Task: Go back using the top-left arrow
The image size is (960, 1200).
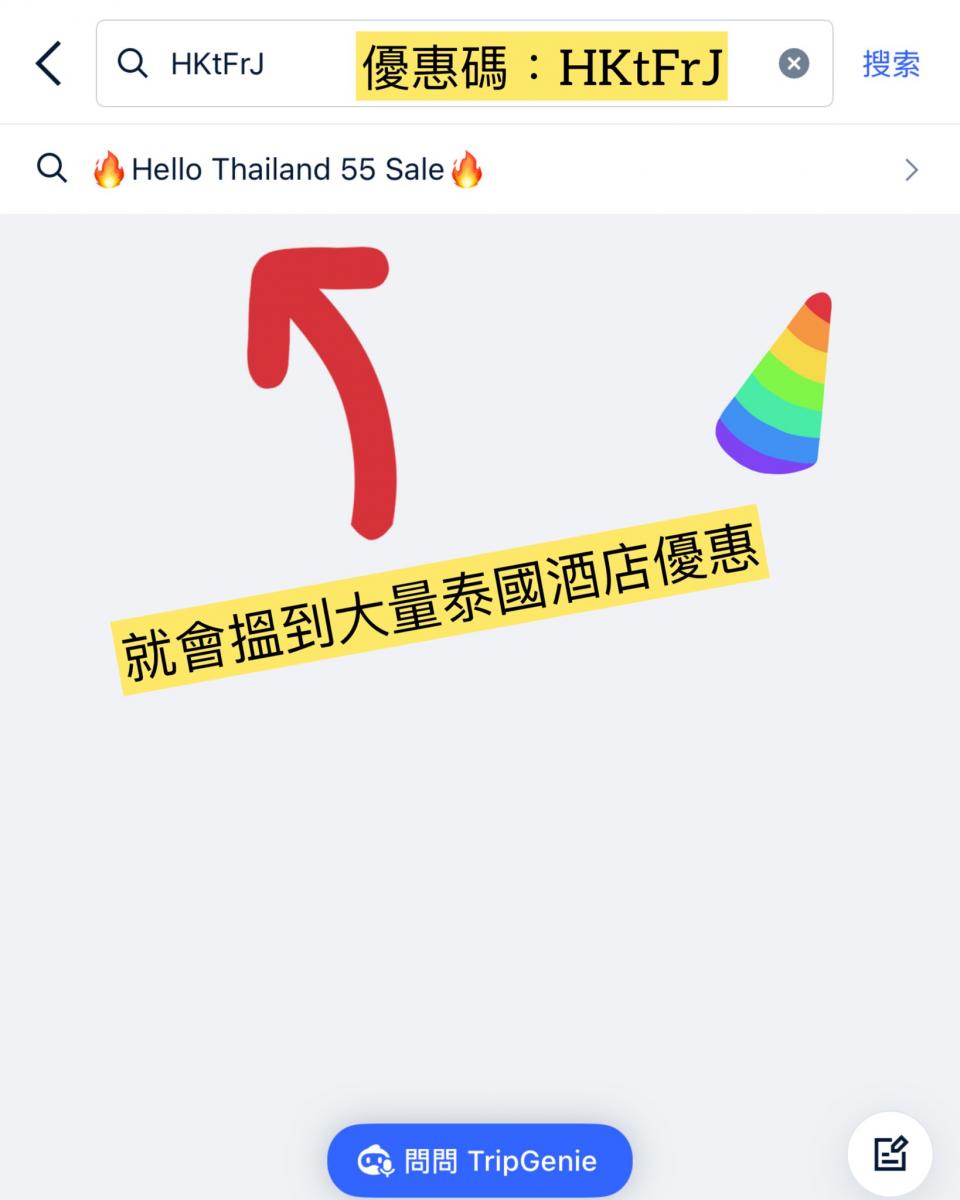Action: point(48,64)
